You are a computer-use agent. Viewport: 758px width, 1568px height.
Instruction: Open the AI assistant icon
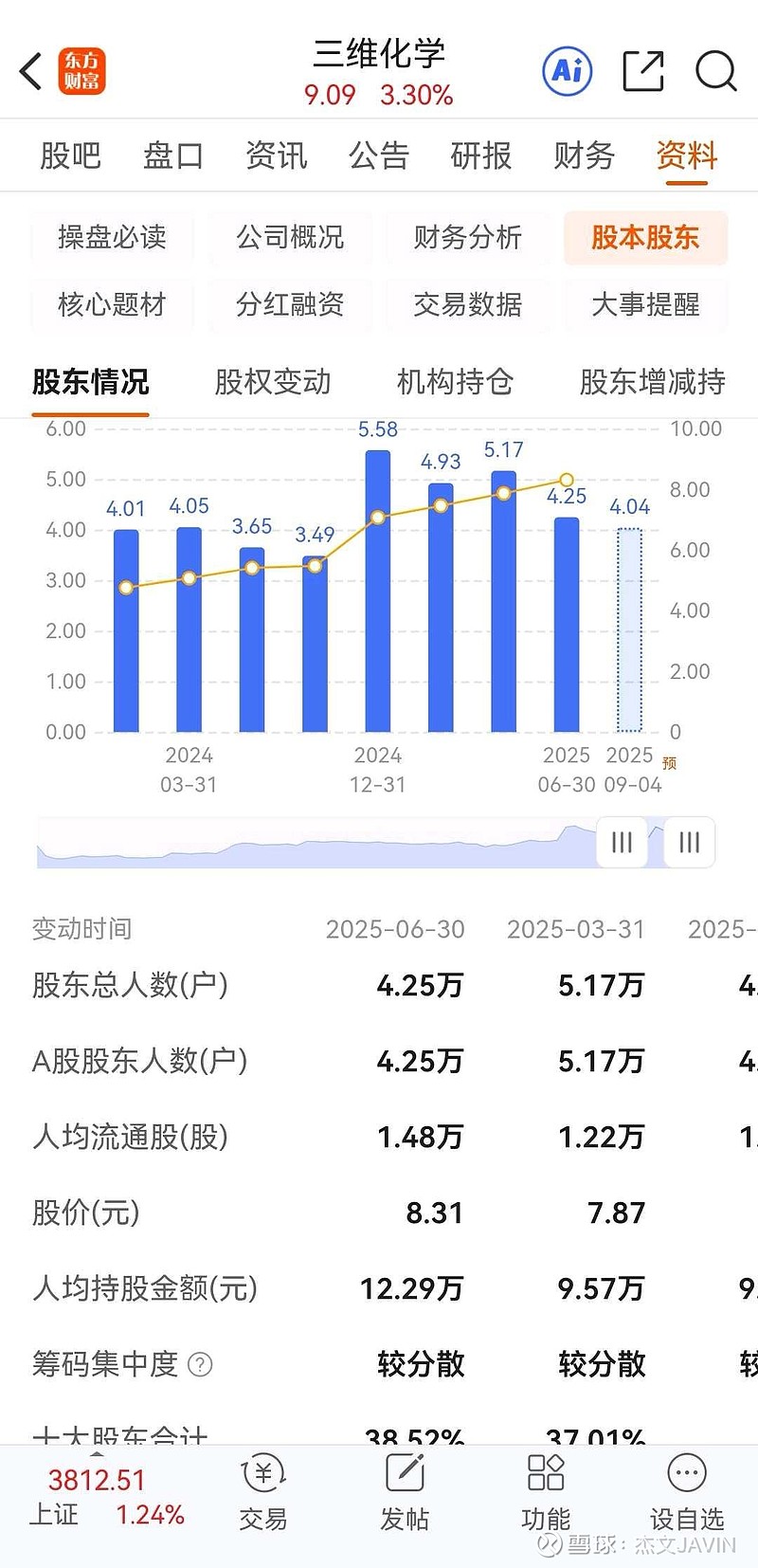click(568, 71)
